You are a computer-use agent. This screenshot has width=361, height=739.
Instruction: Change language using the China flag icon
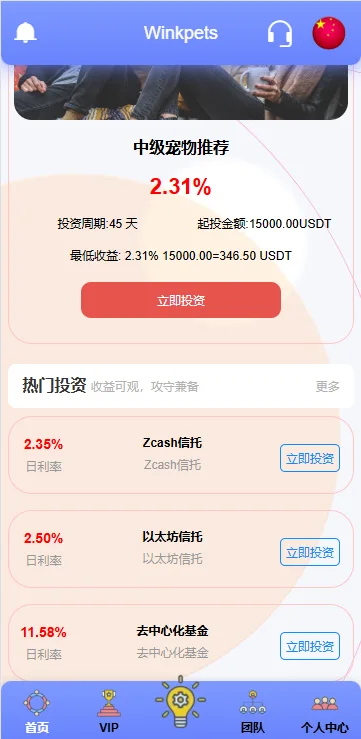[x=329, y=33]
